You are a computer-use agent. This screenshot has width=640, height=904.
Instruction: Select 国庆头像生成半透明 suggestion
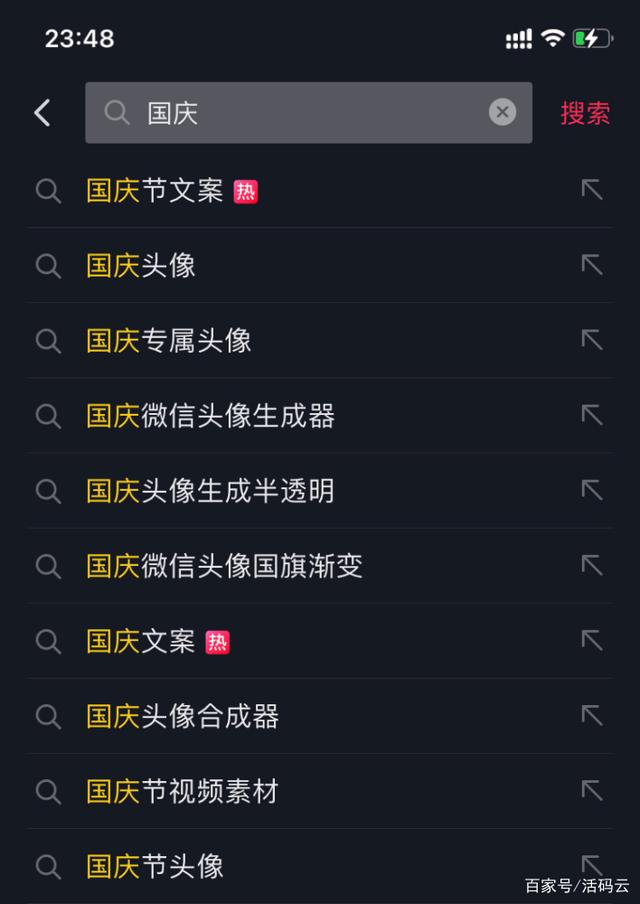pyautogui.click(x=210, y=491)
